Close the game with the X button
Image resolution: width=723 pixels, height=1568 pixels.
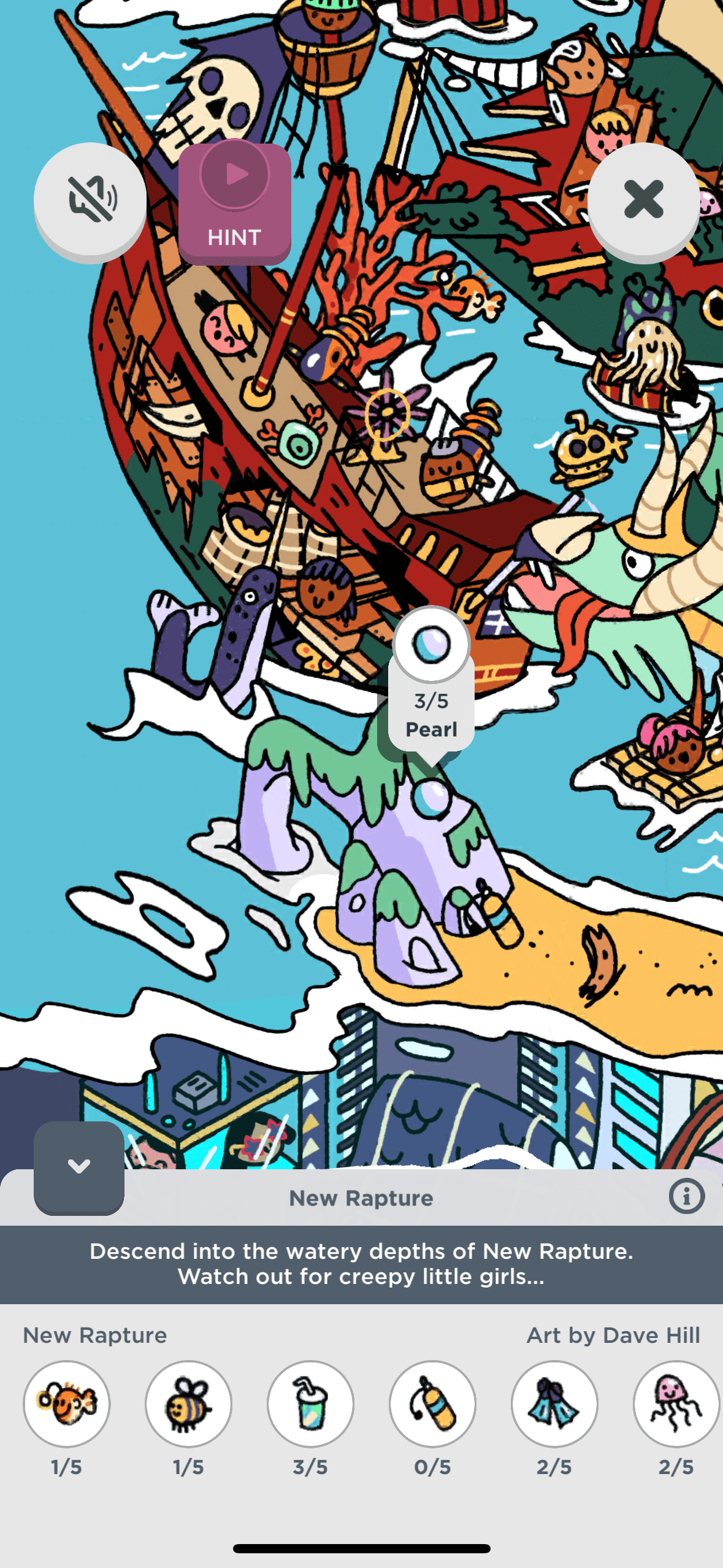[x=643, y=200]
